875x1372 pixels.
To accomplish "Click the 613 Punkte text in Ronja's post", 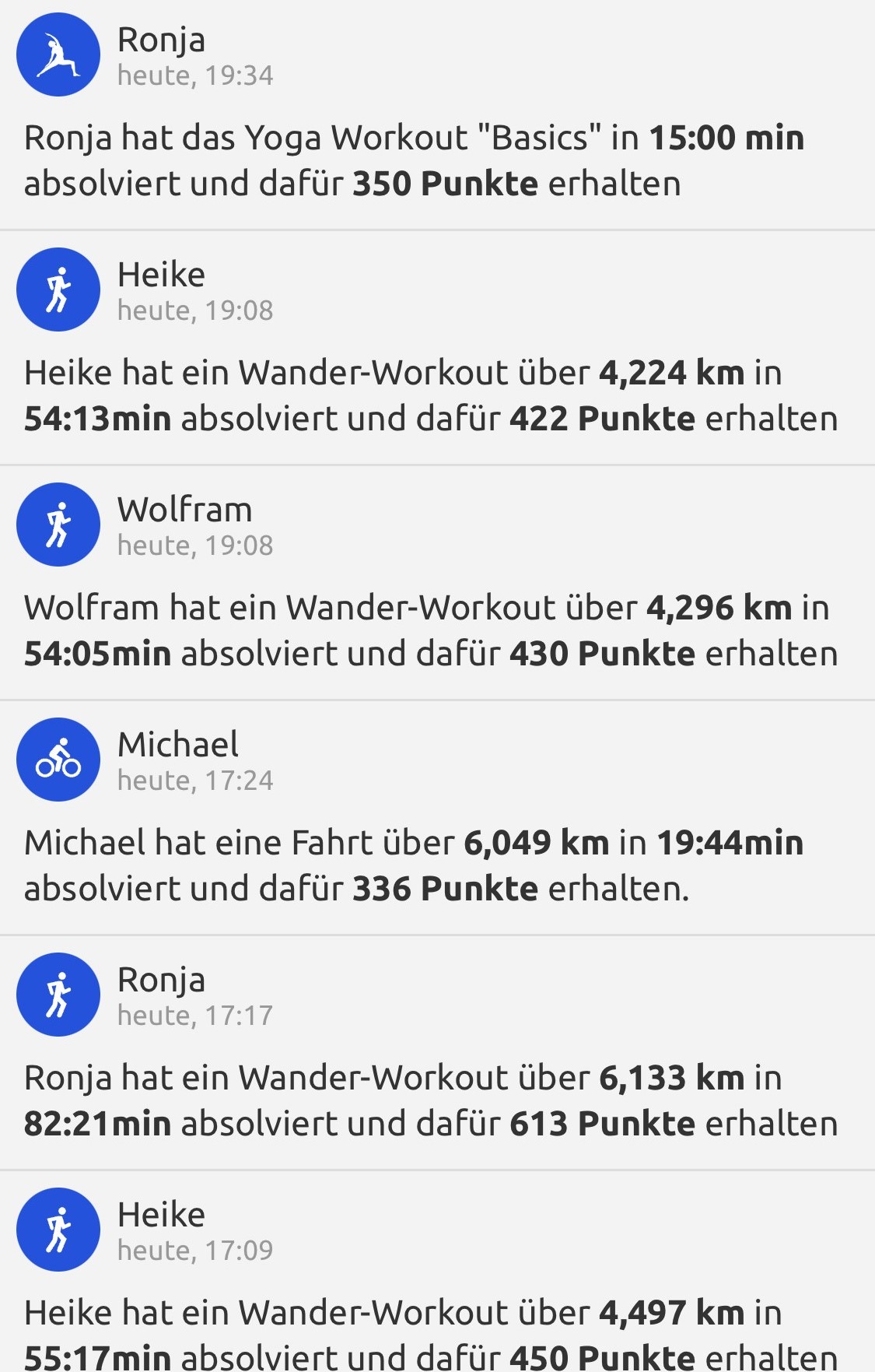I will (x=602, y=1122).
